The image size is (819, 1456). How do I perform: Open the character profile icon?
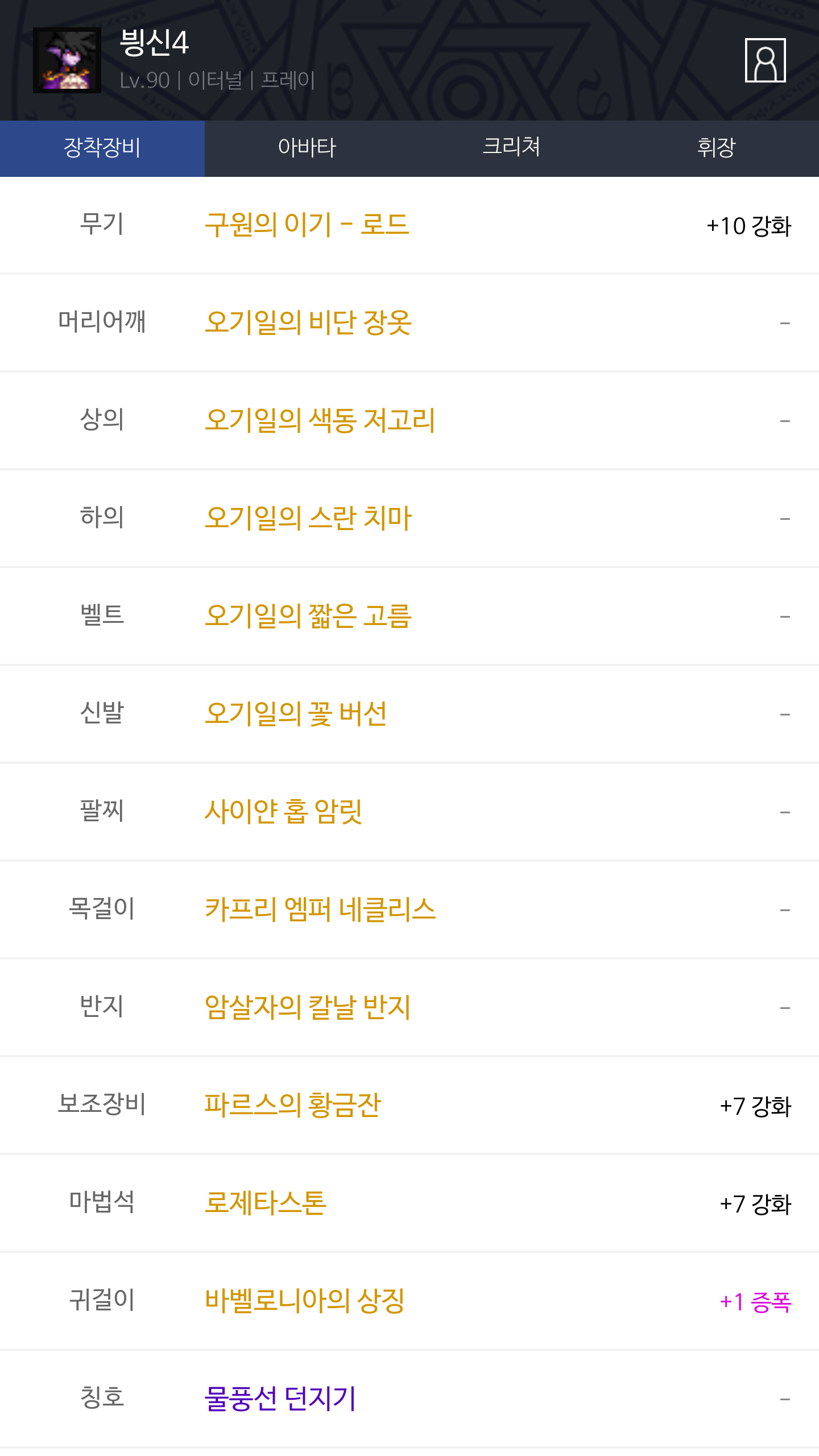click(x=765, y=60)
